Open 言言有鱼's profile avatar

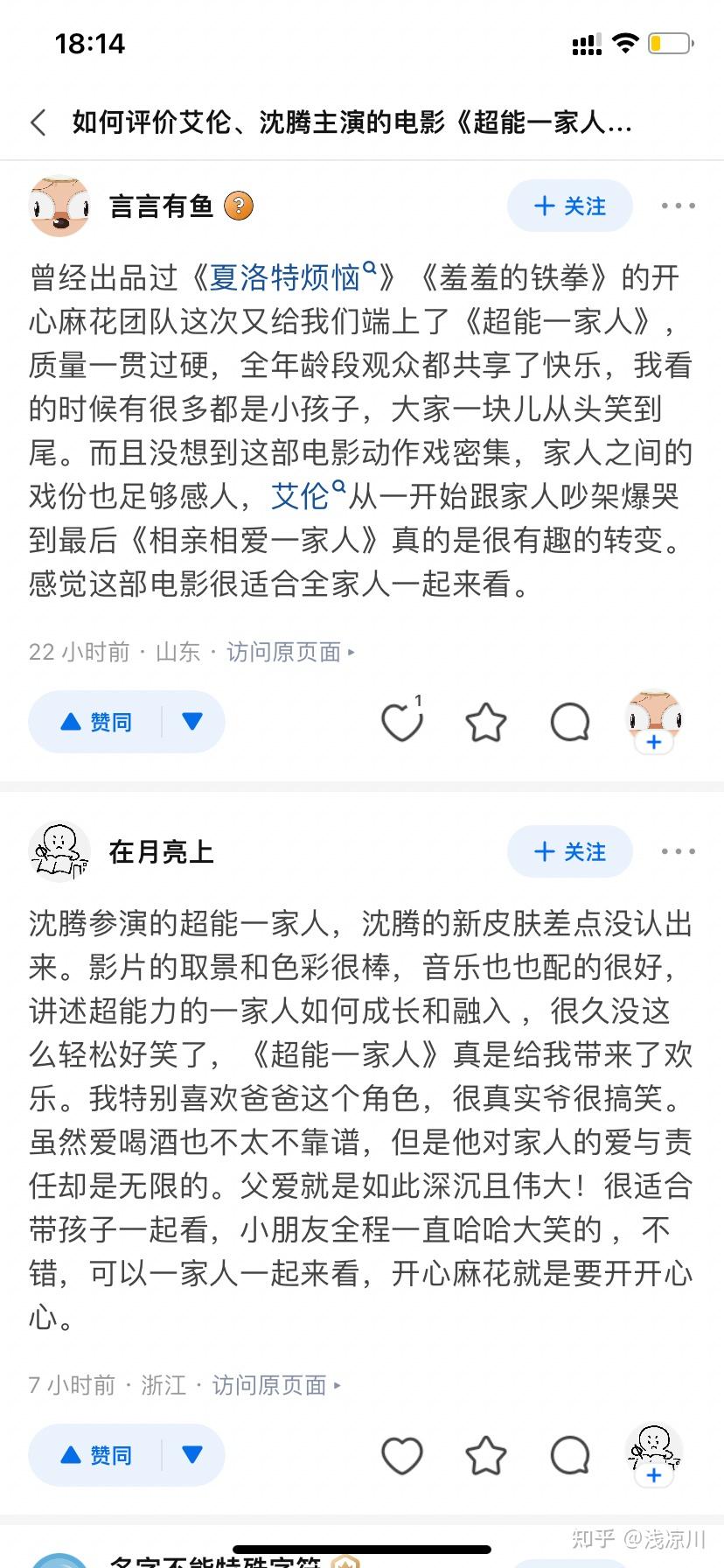coord(59,206)
